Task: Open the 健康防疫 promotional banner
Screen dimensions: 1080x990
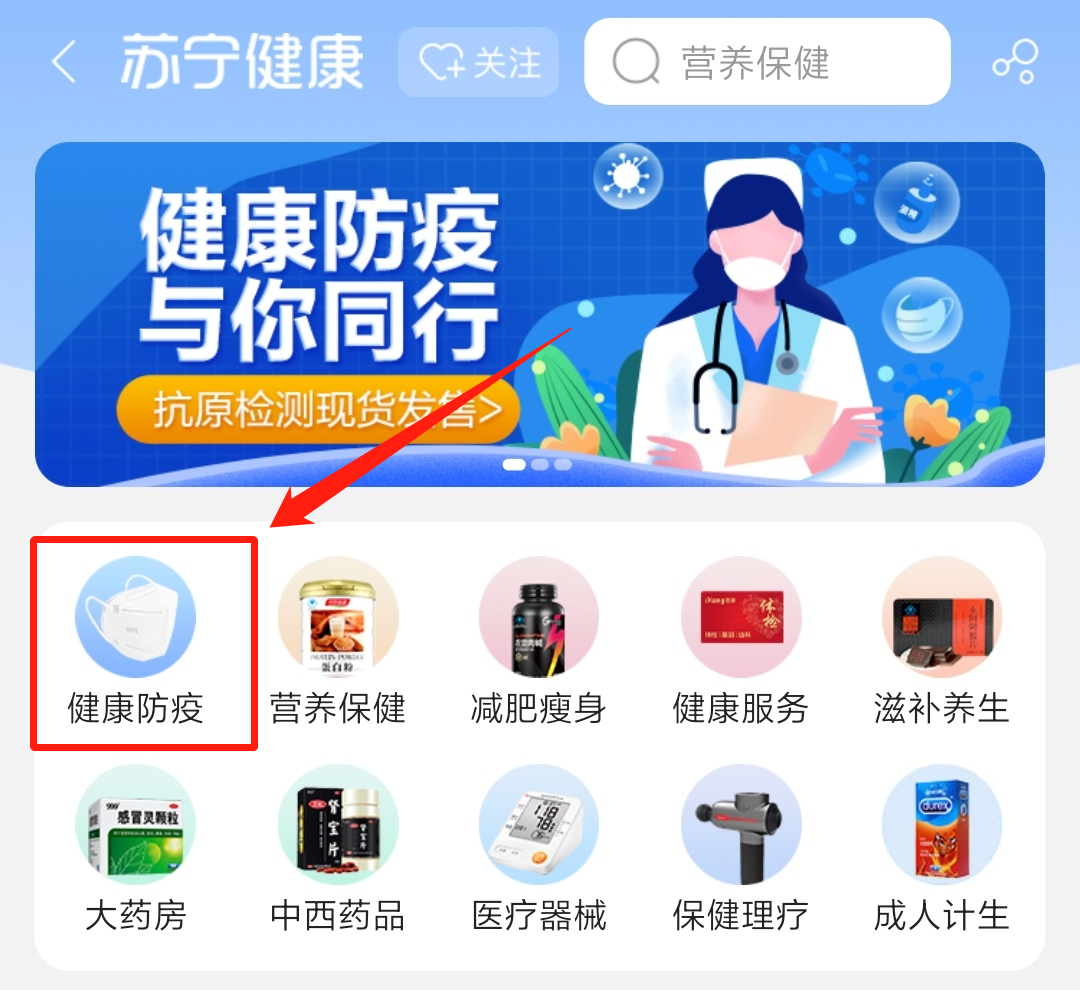Action: pos(540,314)
